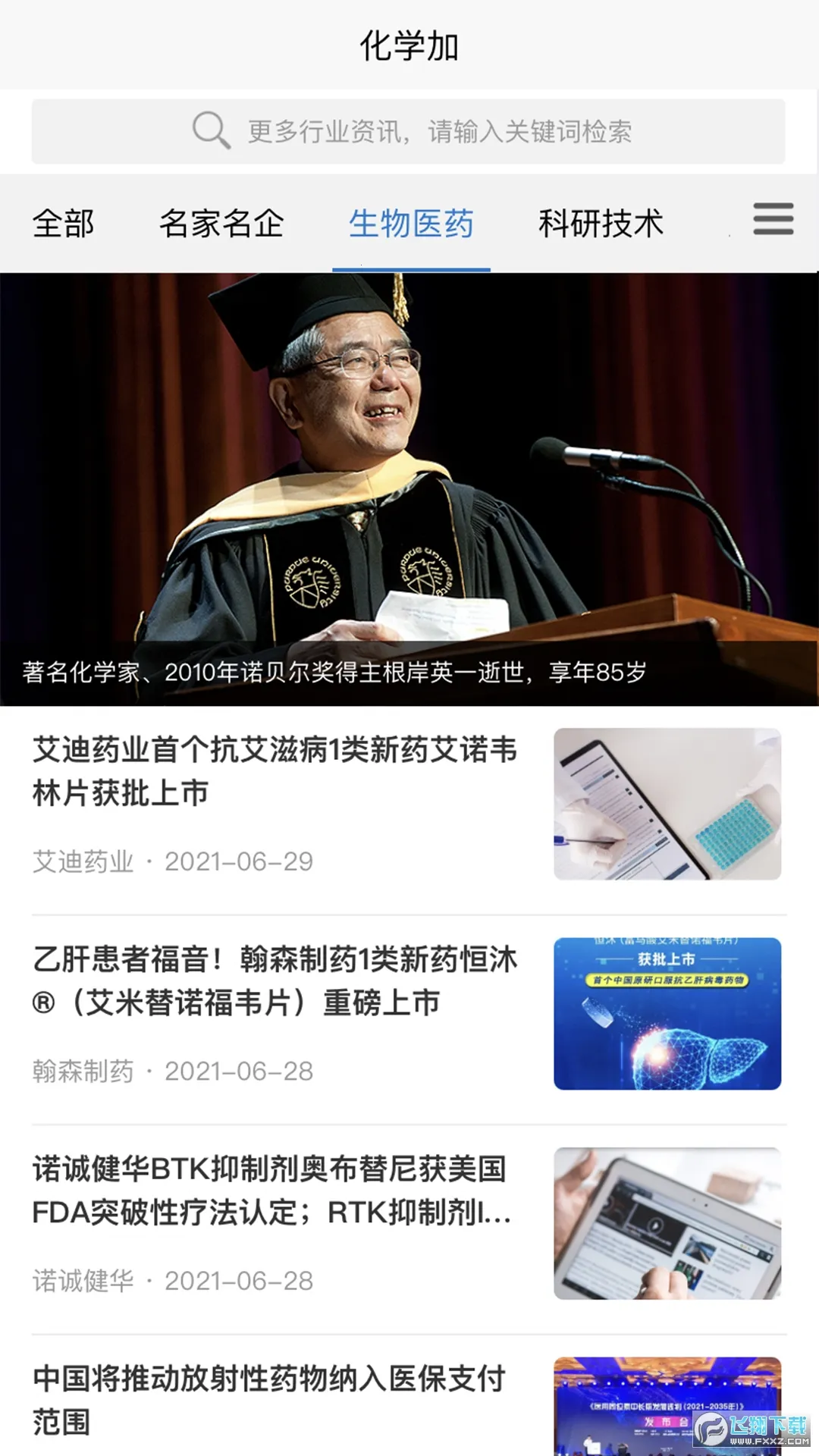This screenshot has width=819, height=1456.
Task: Switch to the 科研技术 tab
Action: (601, 224)
